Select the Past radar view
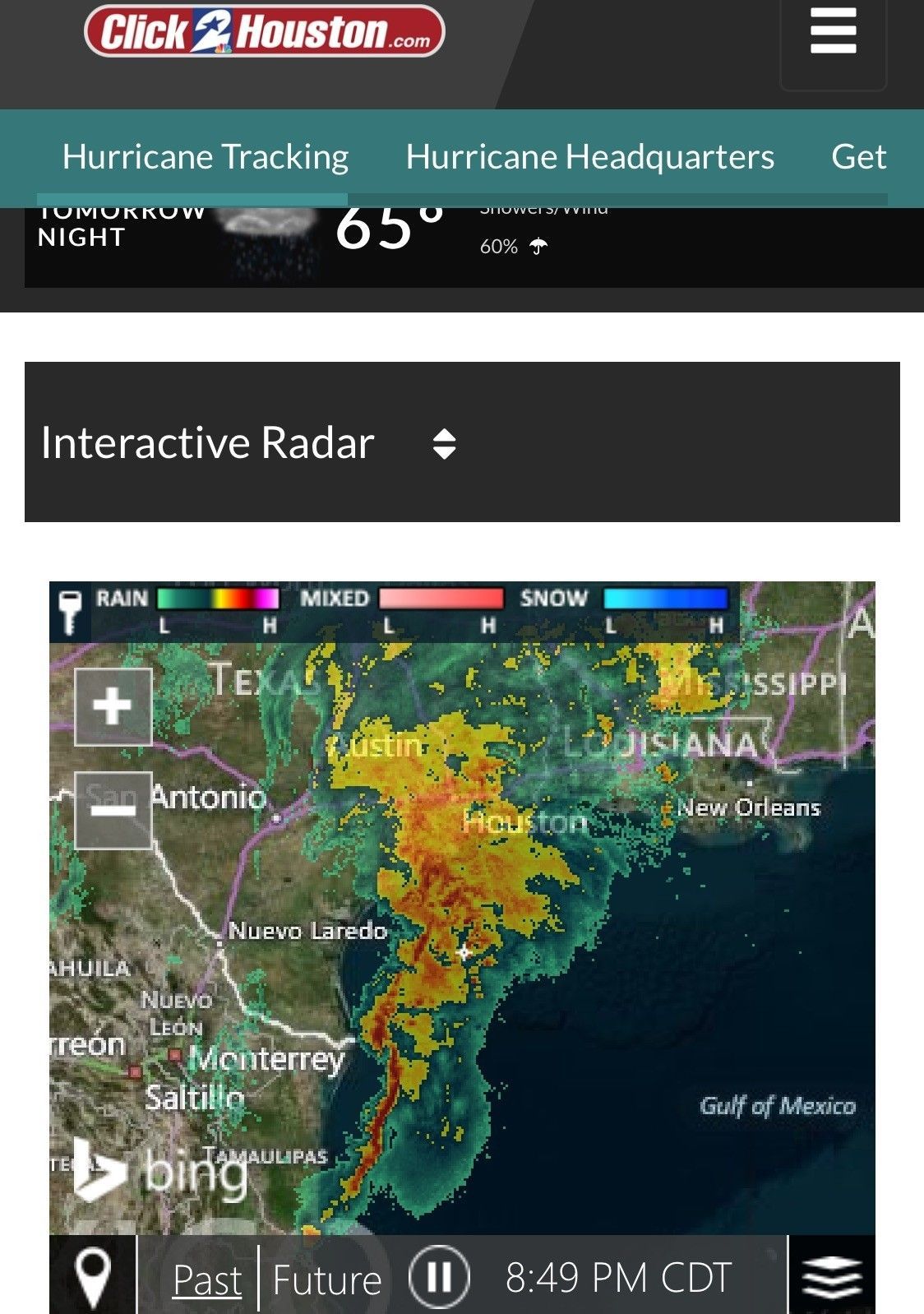Screen dimensions: 924x1314 pos(207,1279)
